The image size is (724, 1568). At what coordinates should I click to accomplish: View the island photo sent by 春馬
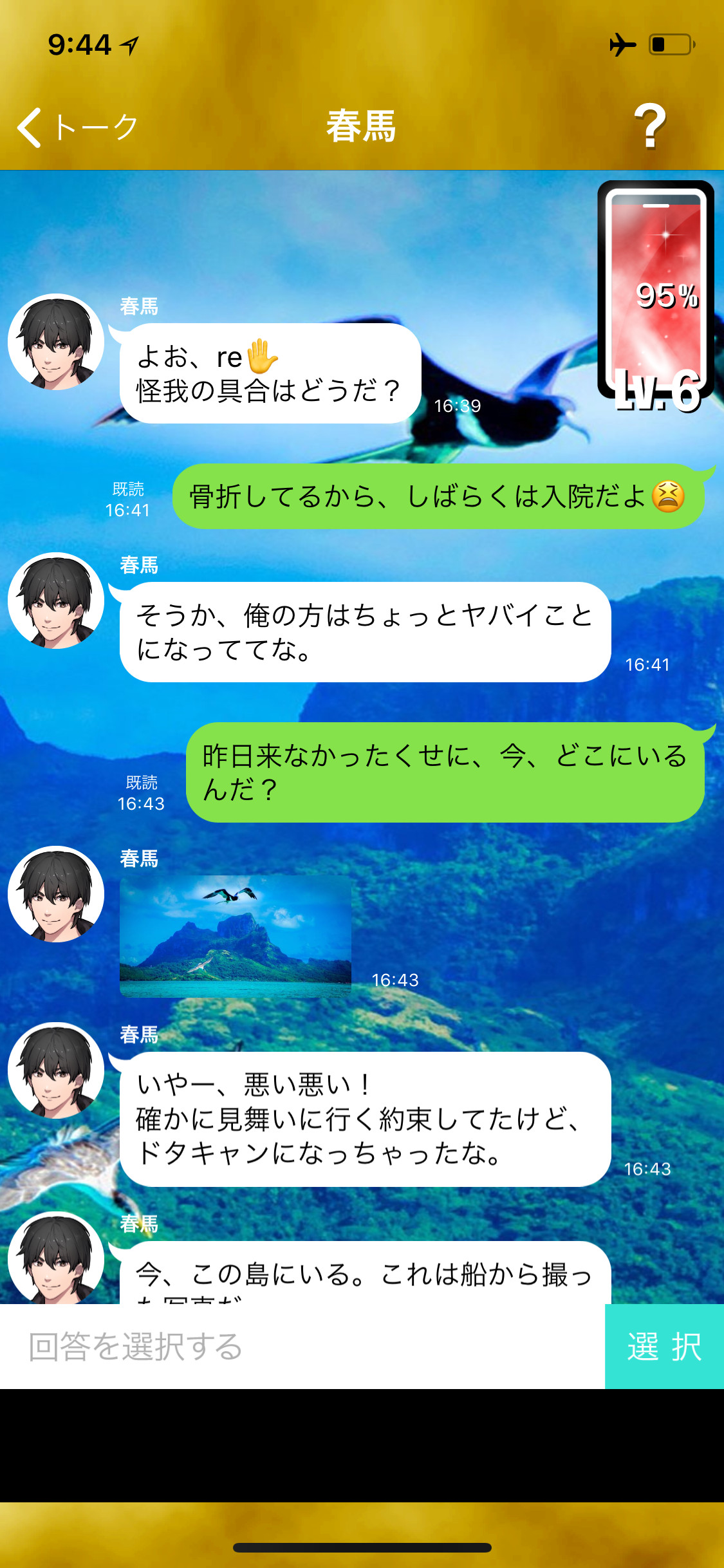point(236,936)
